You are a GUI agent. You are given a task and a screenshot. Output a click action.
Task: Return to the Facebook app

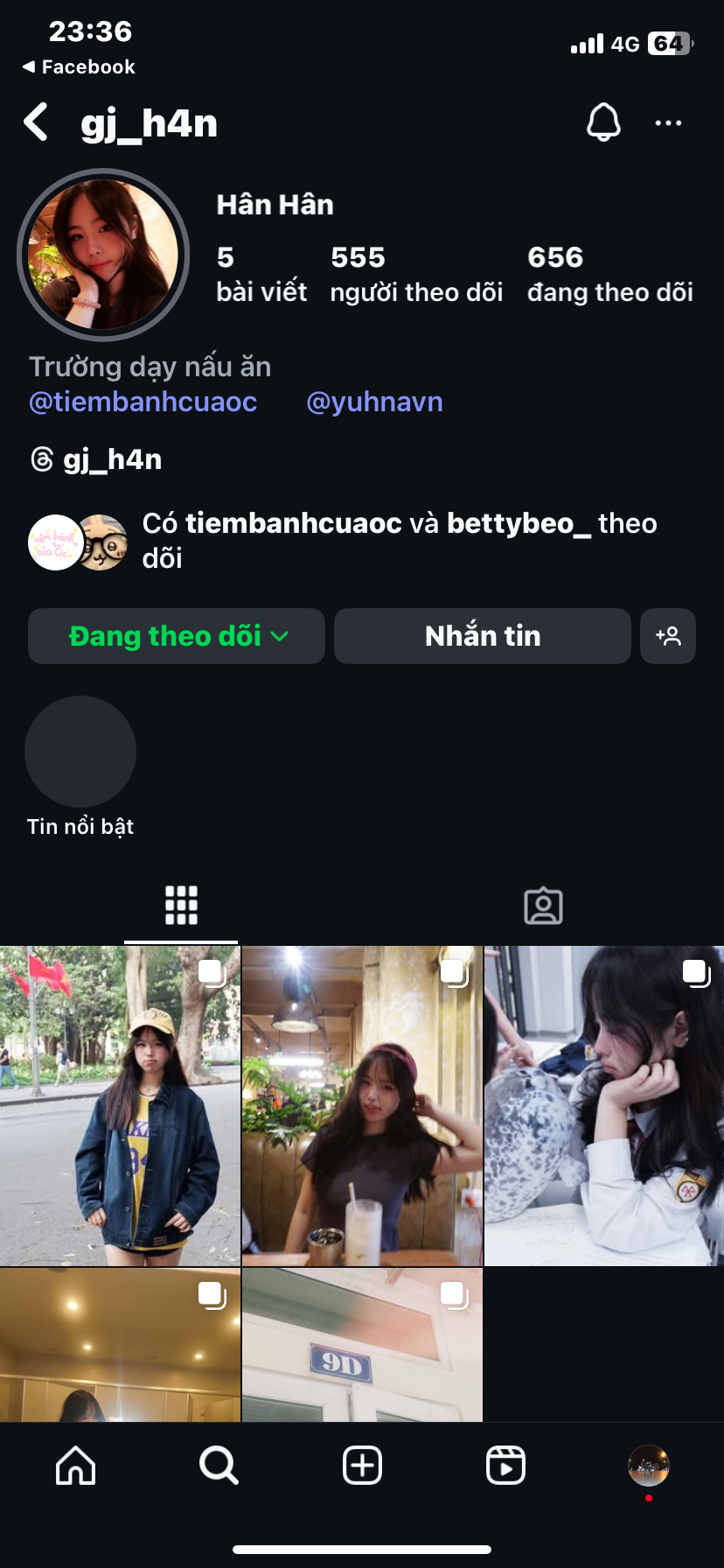pos(79,67)
